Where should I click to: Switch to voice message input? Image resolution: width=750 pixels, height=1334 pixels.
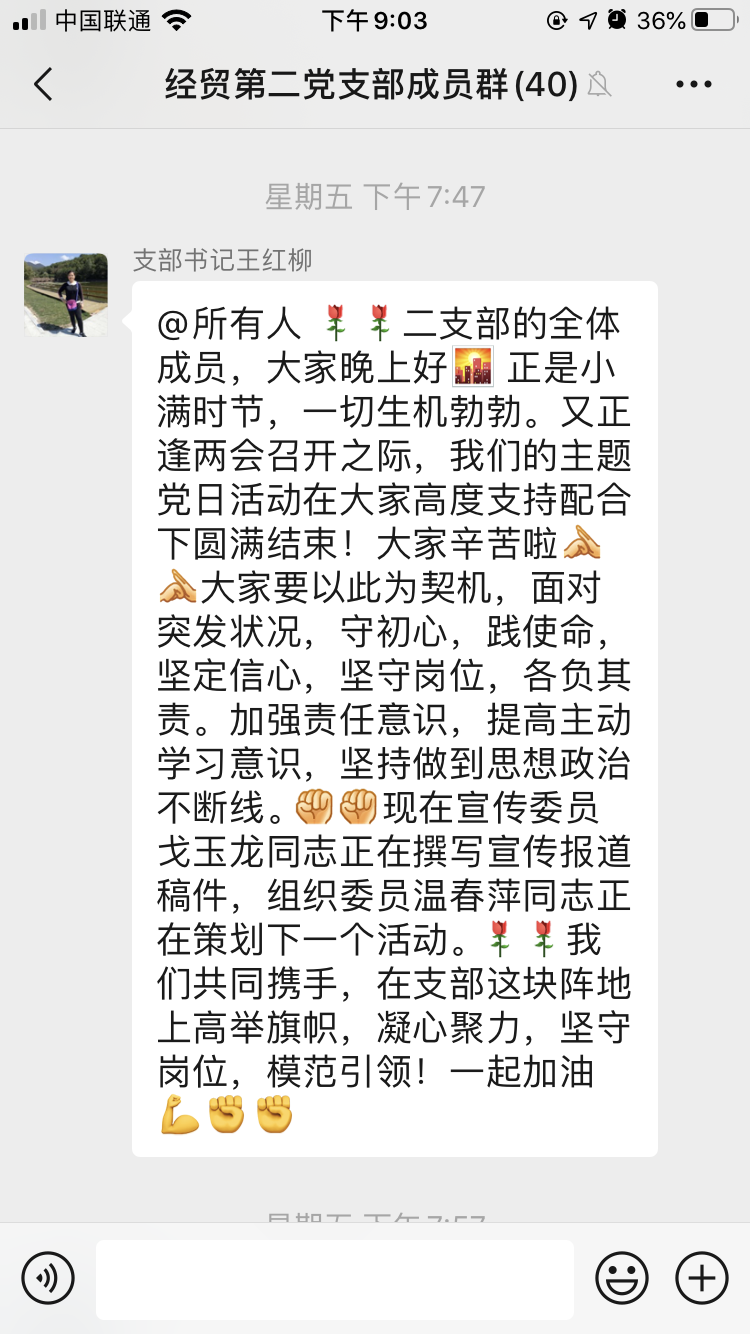pos(48,1278)
